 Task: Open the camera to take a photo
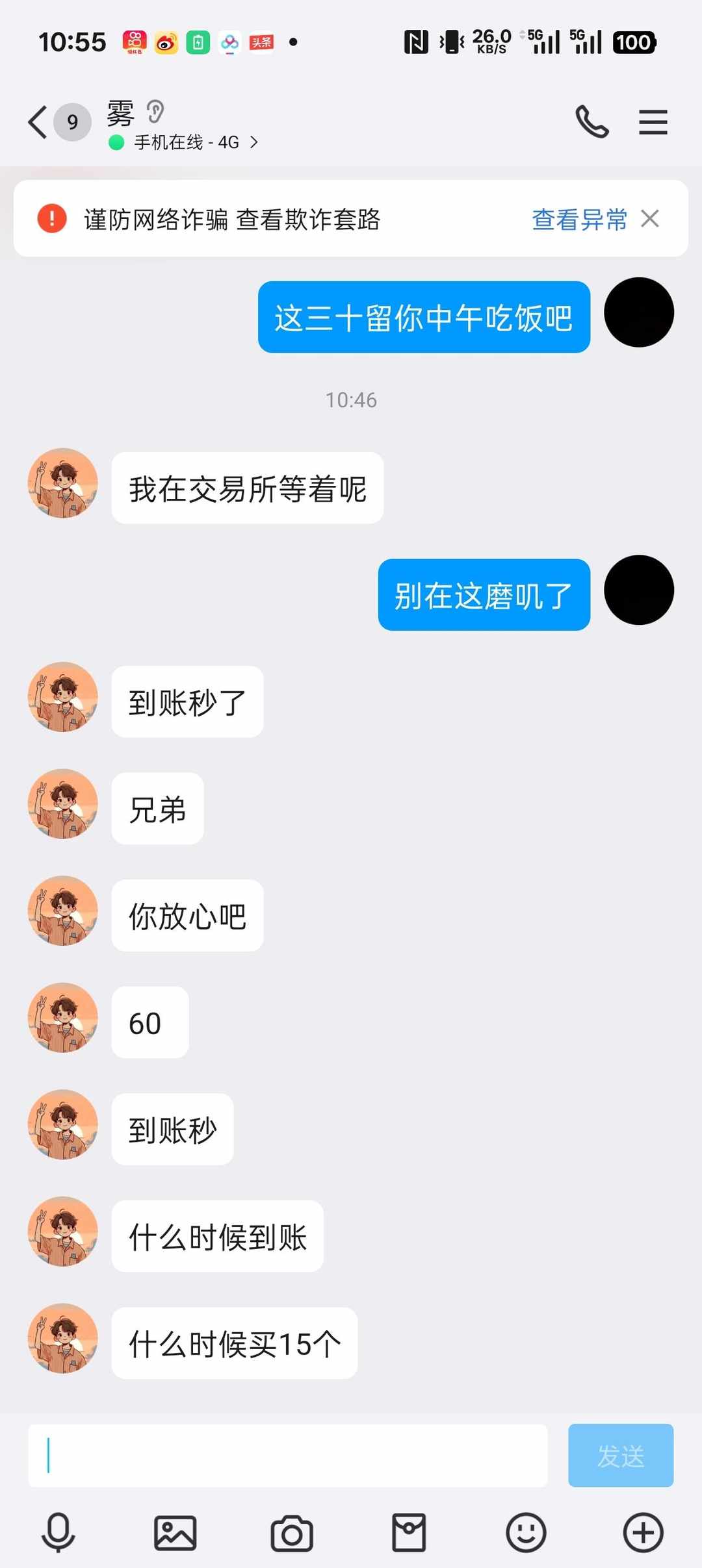(291, 1531)
